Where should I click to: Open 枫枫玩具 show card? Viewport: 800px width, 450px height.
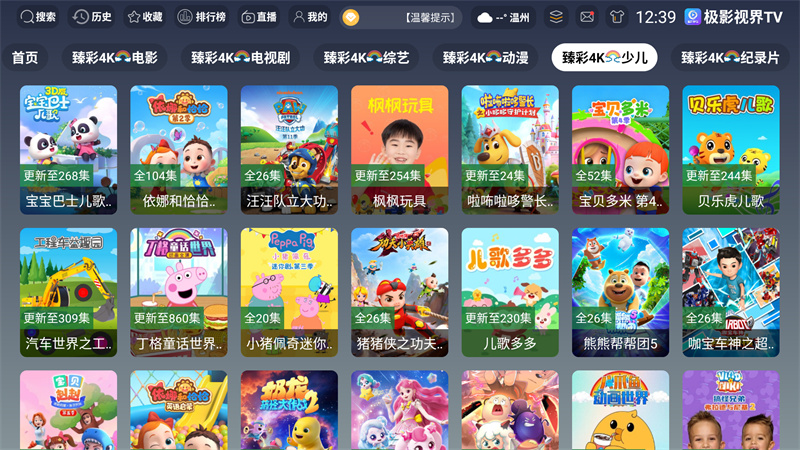pos(399,149)
